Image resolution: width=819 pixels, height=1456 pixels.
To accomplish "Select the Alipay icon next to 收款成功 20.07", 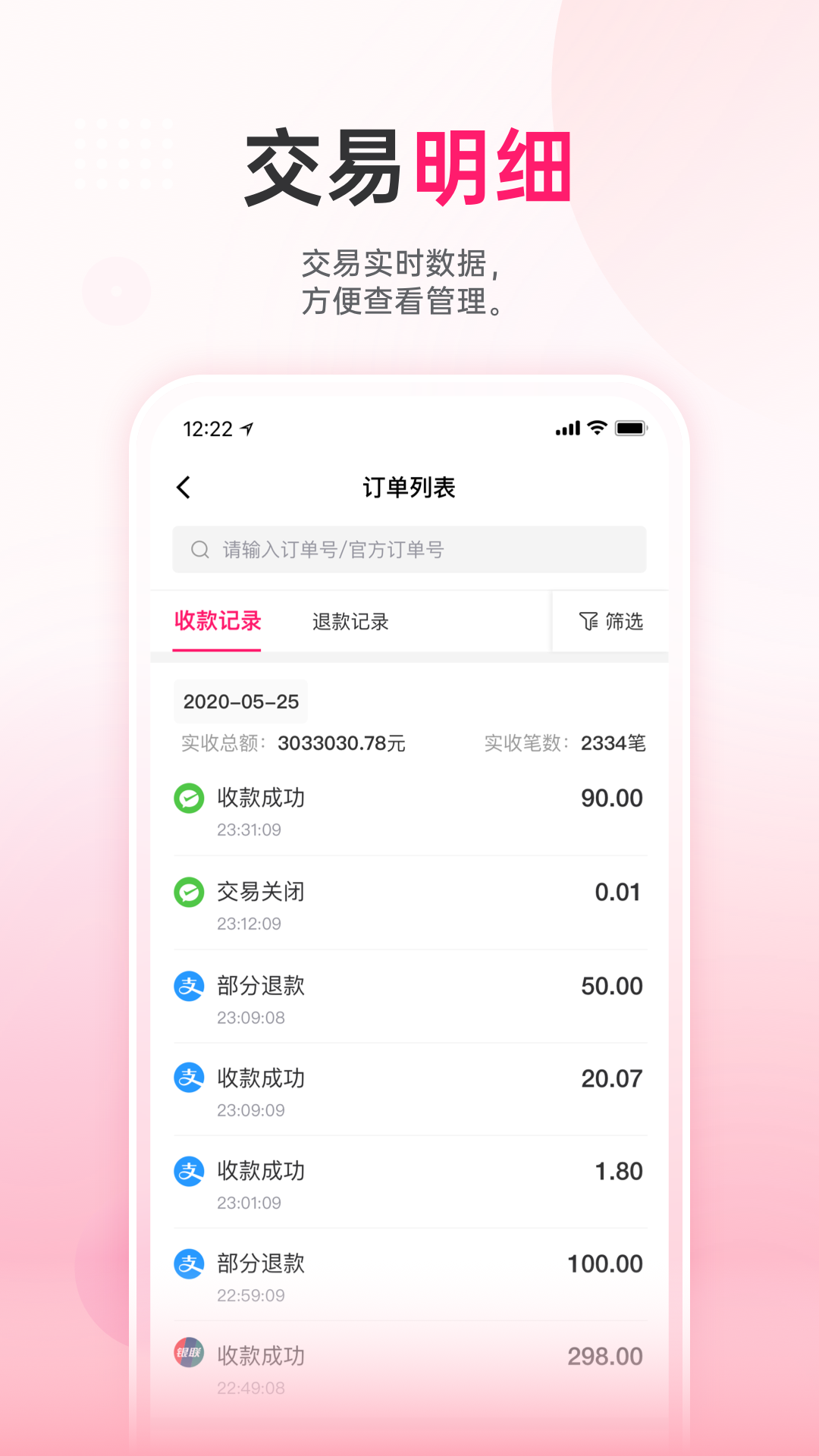I will (x=188, y=1078).
